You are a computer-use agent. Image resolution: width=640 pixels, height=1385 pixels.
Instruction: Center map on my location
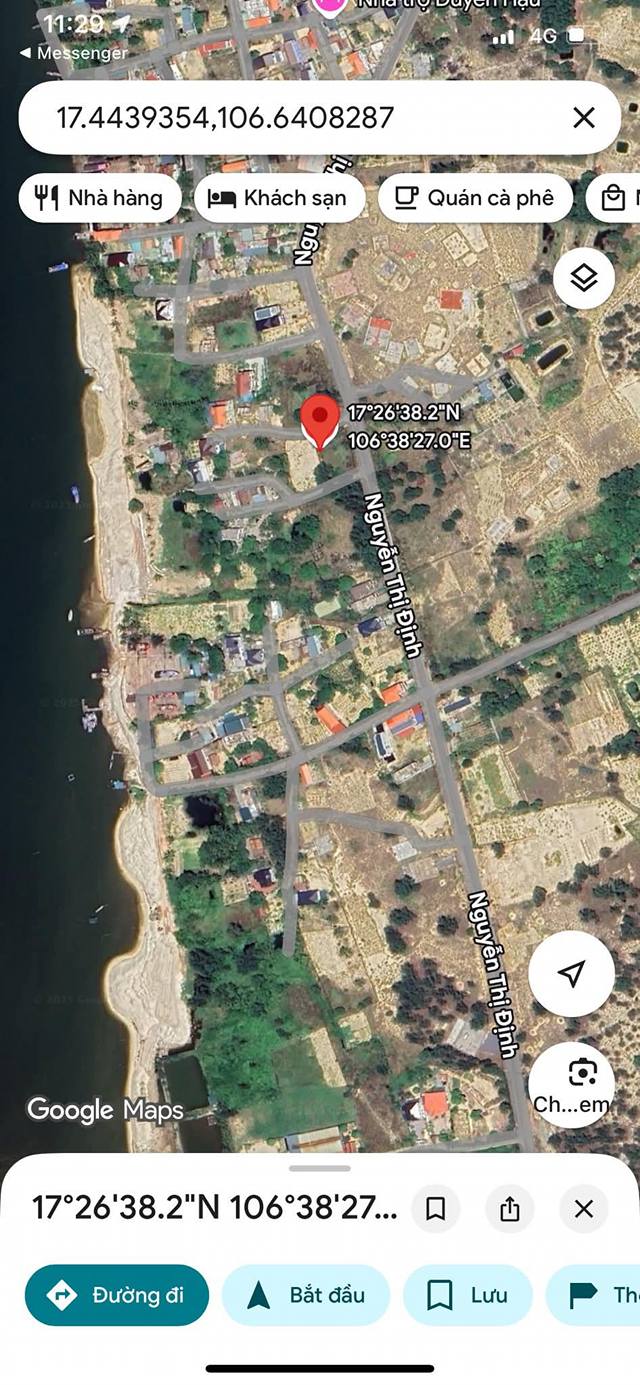[x=571, y=974]
